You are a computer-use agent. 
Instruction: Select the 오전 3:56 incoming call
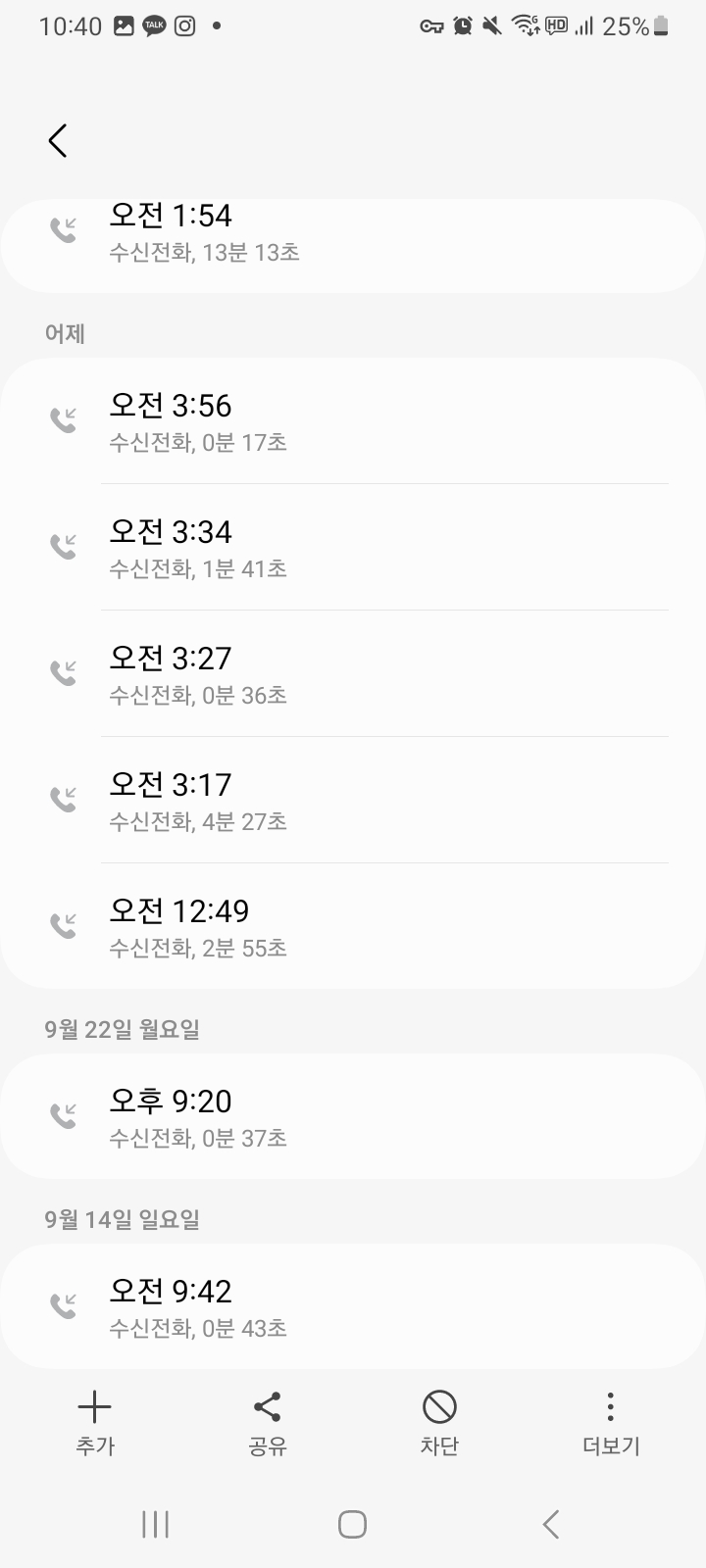353,421
